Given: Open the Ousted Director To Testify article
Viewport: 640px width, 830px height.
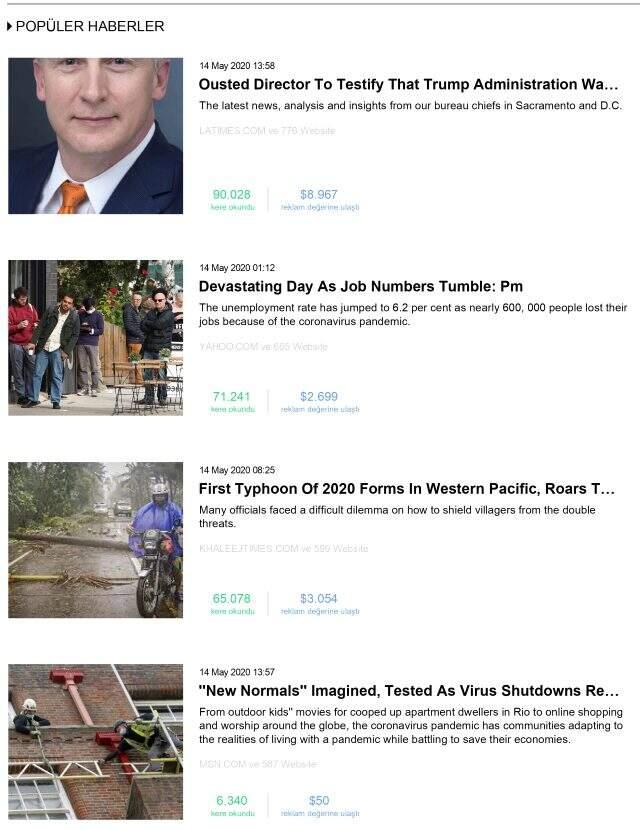Looking at the screenshot, I should click(x=408, y=85).
